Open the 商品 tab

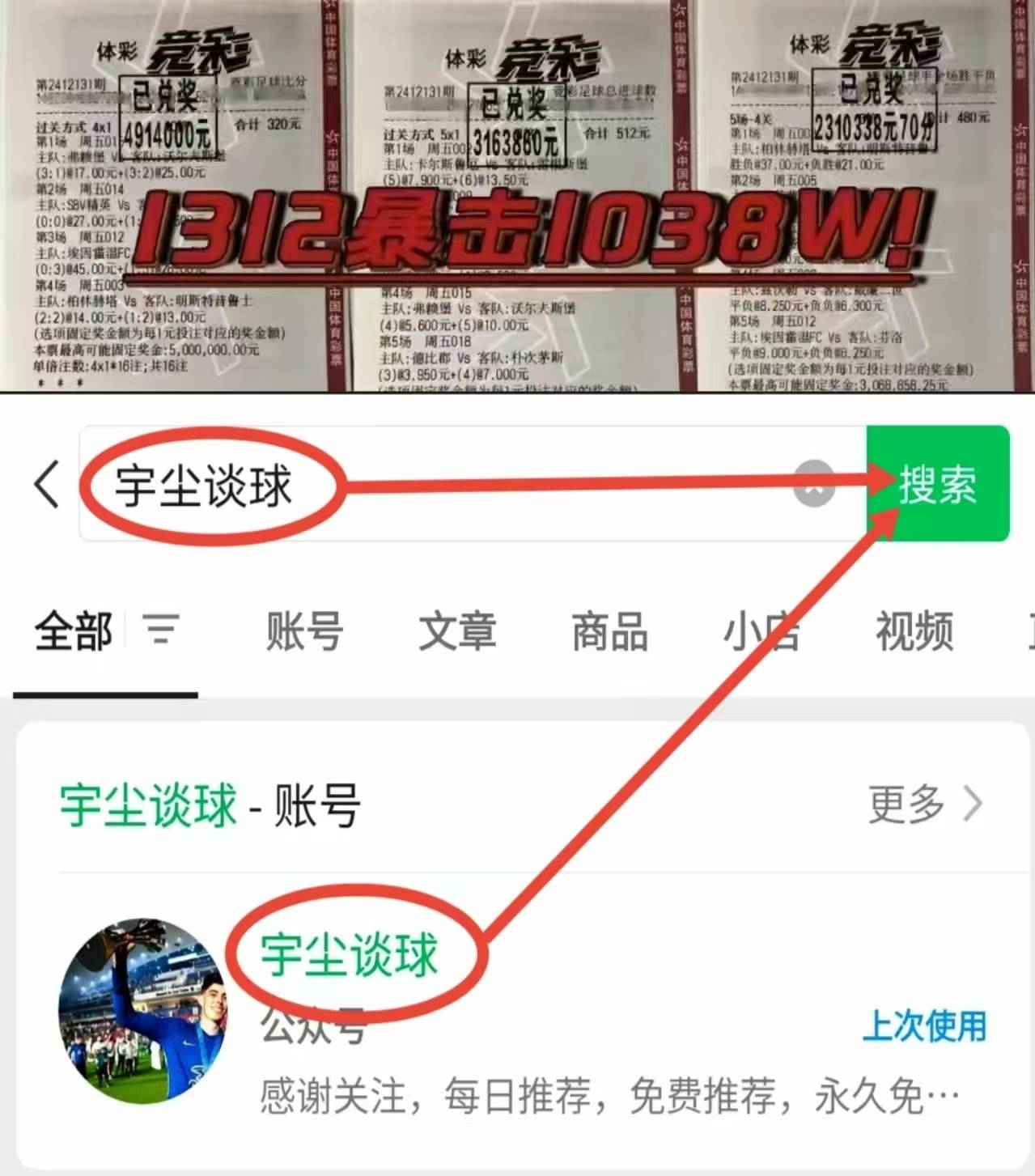coord(609,632)
